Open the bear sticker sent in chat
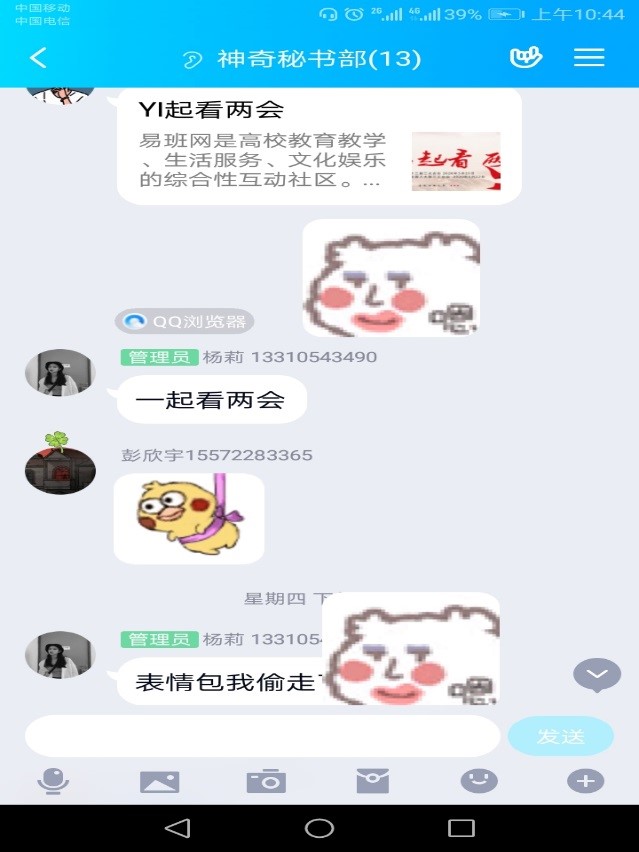Screen dimensions: 639x852 click(391, 278)
